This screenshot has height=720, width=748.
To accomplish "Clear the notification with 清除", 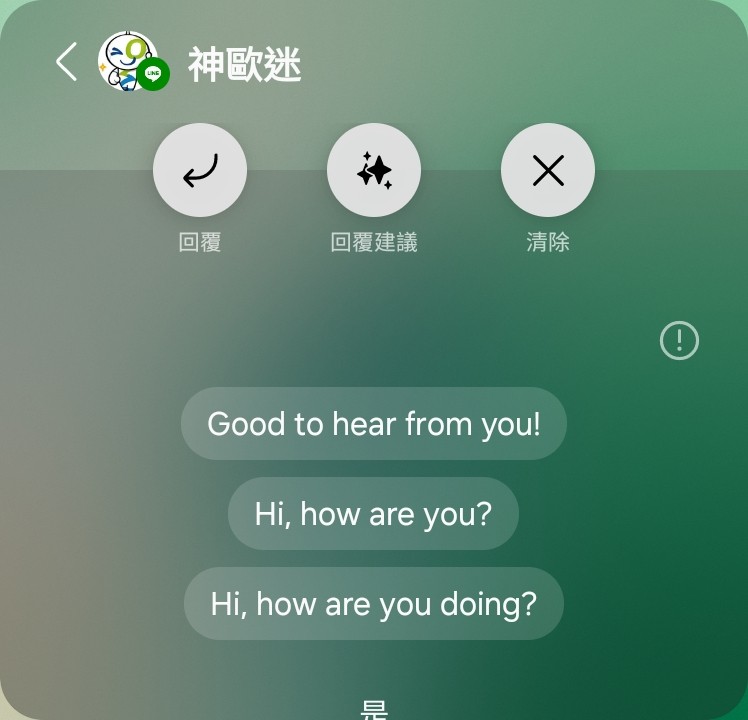I will click(x=548, y=171).
